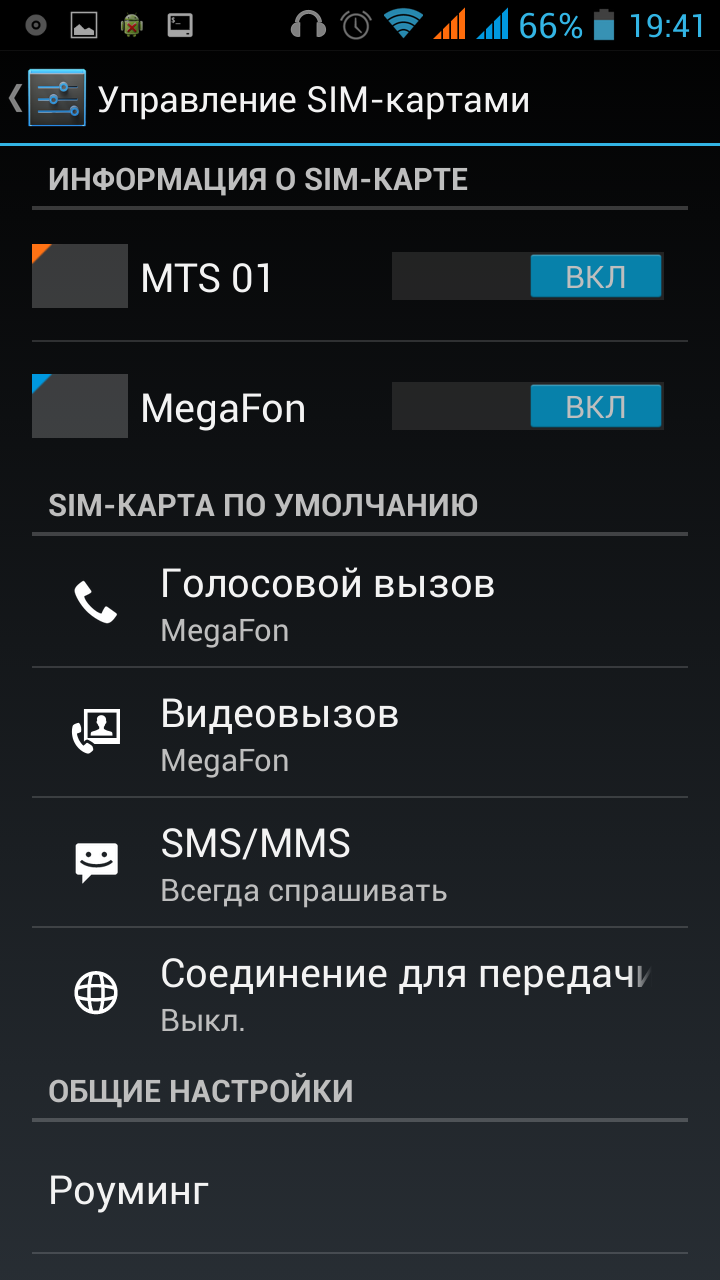Disable the MegaFon SIM switch
The height and width of the screenshot is (1280, 720).
pos(528,407)
